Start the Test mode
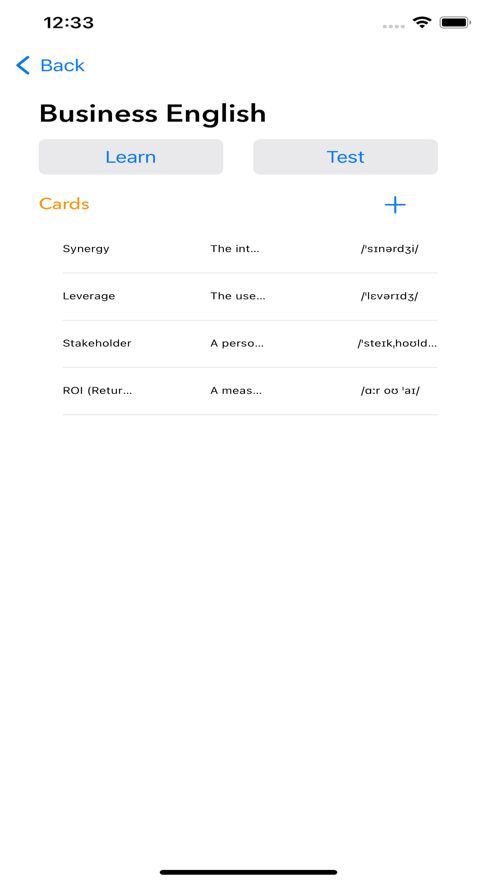The height and width of the screenshot is (883, 497). pyautogui.click(x=345, y=157)
